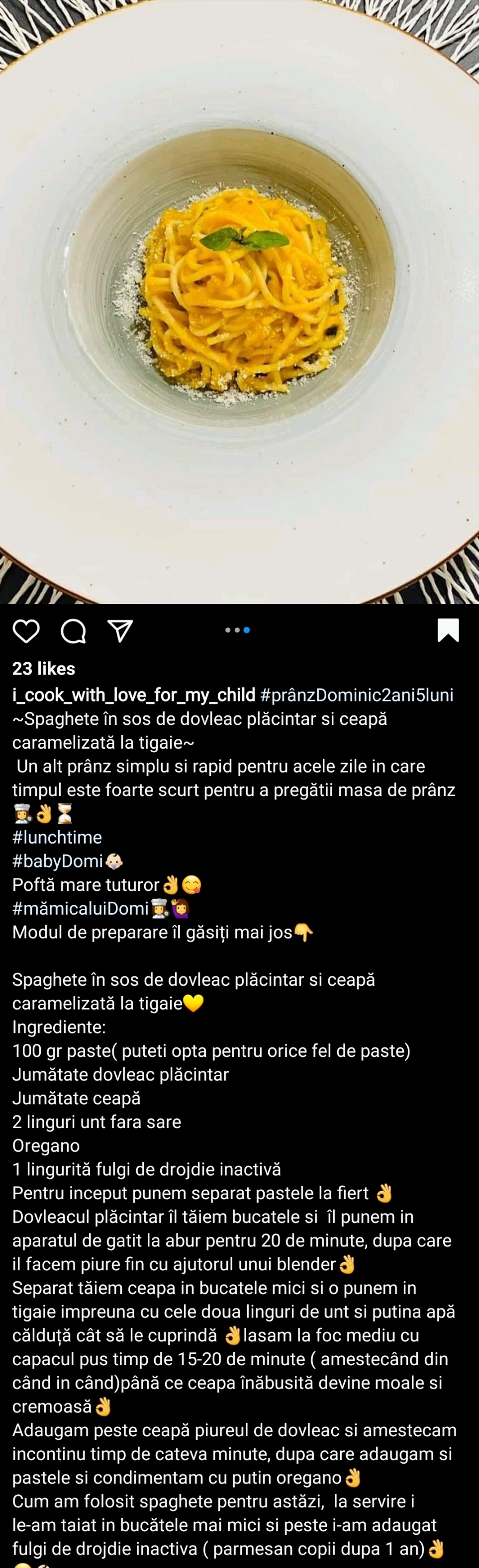Remove this post from saved bookmarks
The image size is (479, 1568).
click(x=448, y=630)
